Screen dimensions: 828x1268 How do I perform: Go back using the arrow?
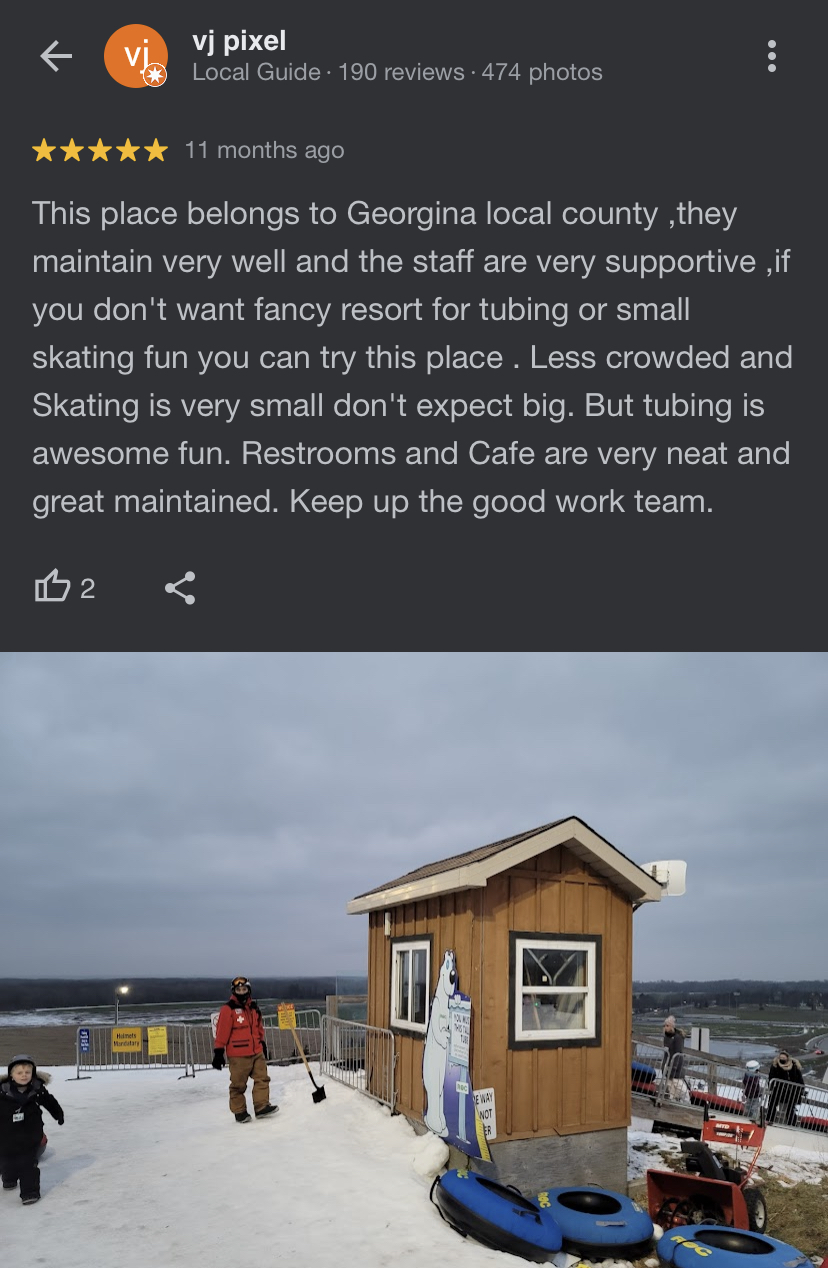pos(56,57)
